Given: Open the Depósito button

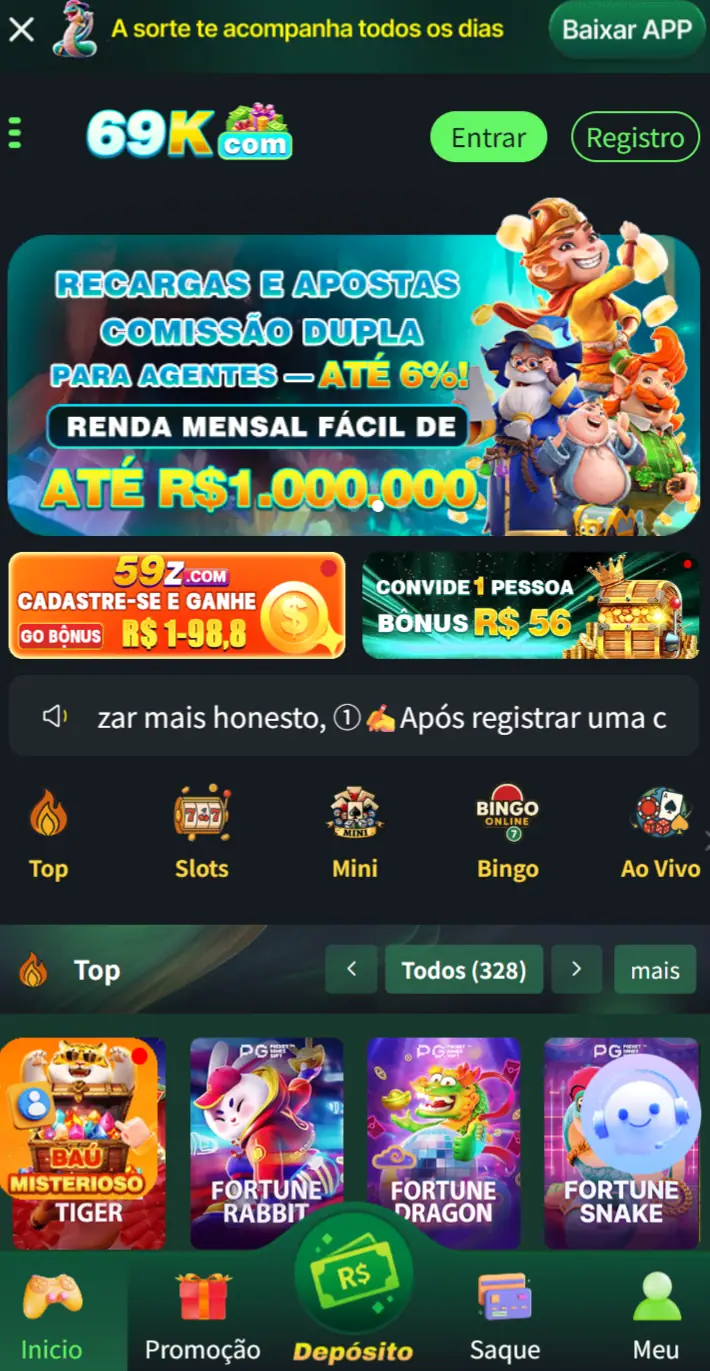Looking at the screenshot, I should click(353, 1300).
